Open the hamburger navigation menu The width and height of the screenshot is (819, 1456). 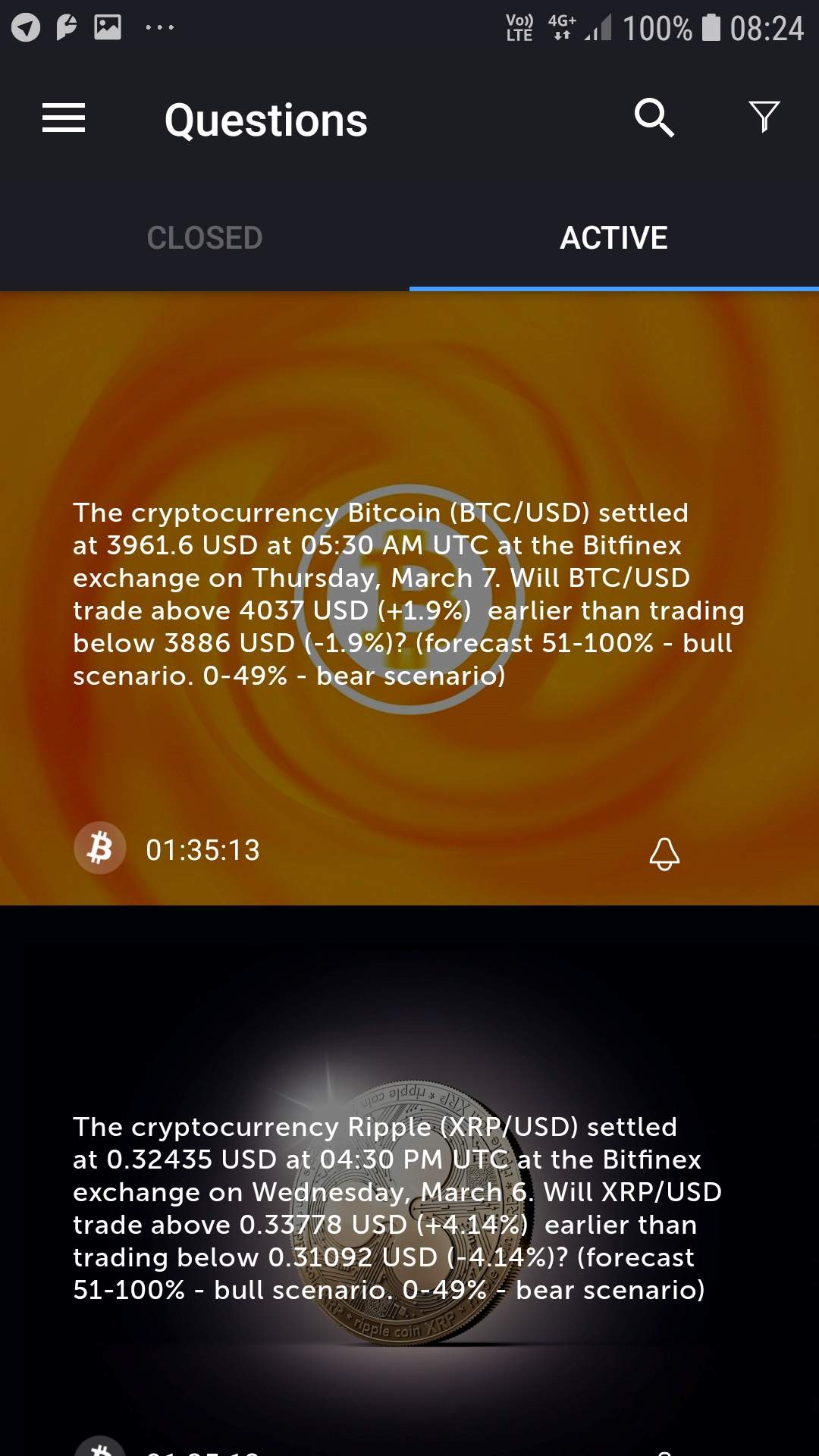coord(64,118)
